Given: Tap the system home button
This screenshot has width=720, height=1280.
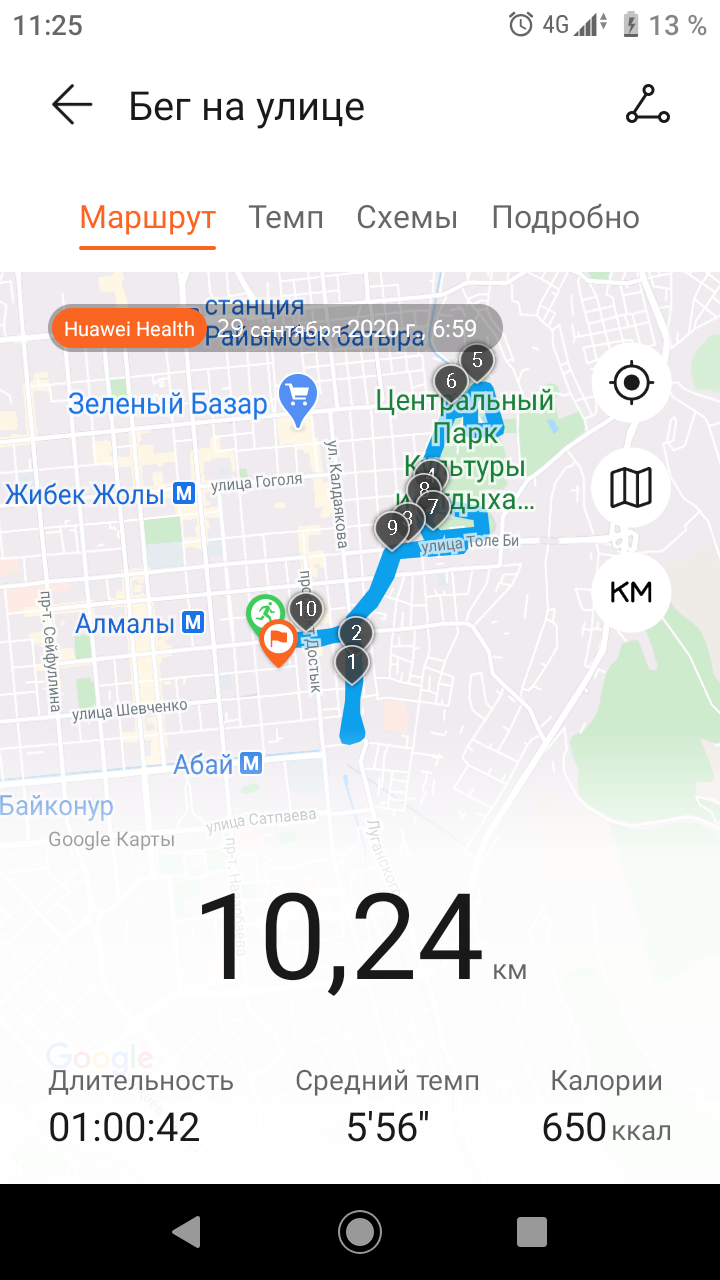Looking at the screenshot, I should pos(359,1232).
